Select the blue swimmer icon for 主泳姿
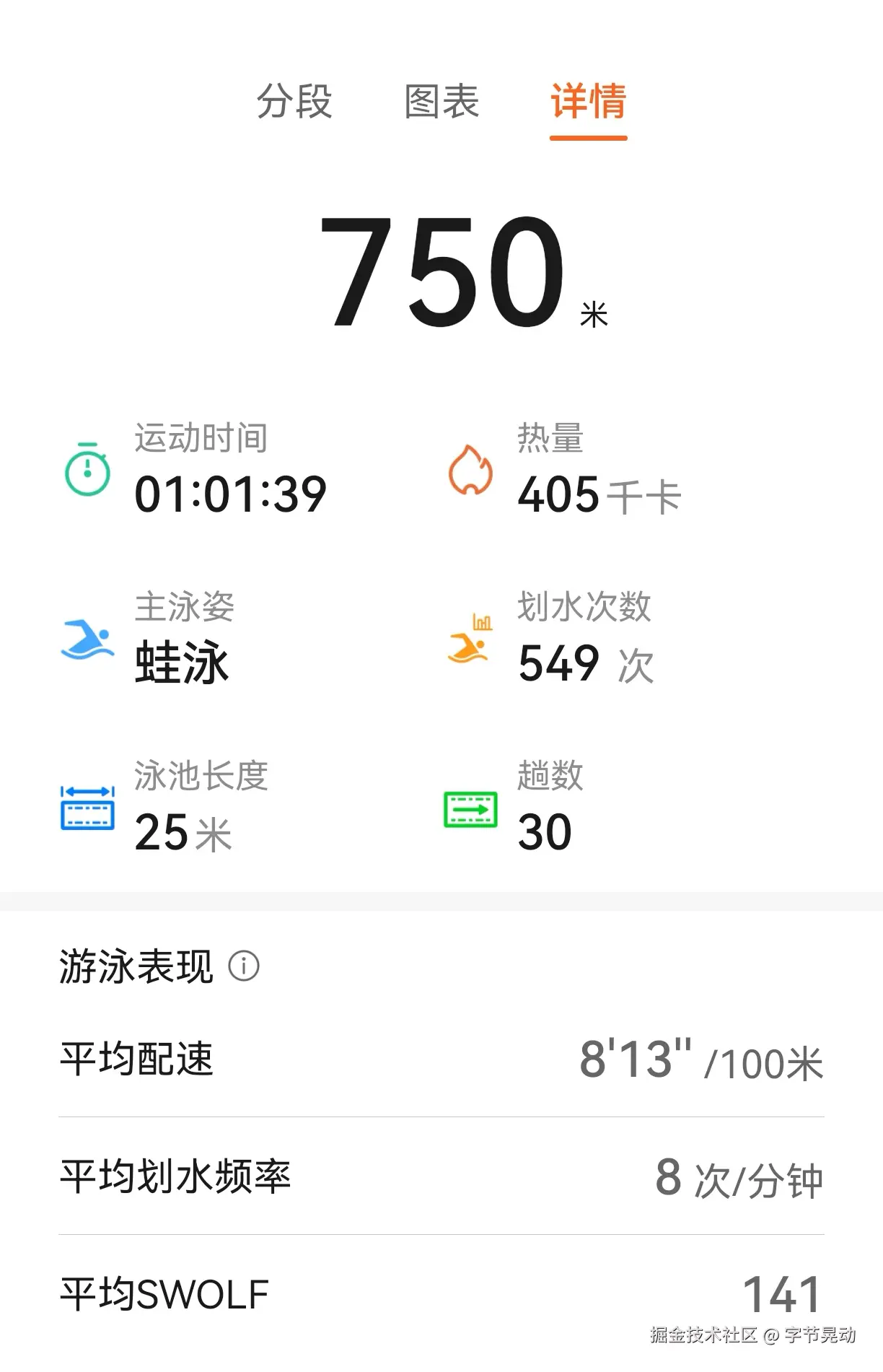This screenshot has height=1372, width=883. 88,637
